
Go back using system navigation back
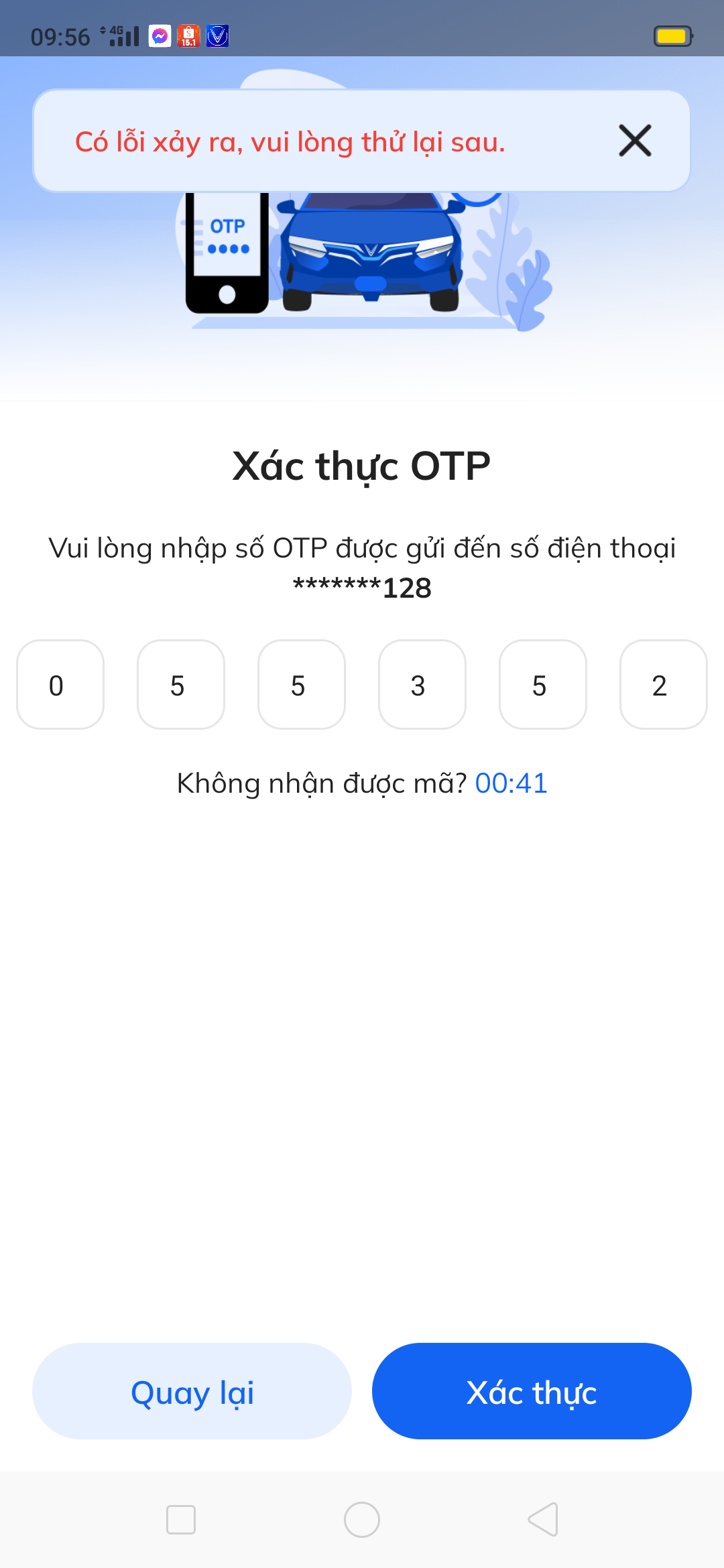[543, 1519]
